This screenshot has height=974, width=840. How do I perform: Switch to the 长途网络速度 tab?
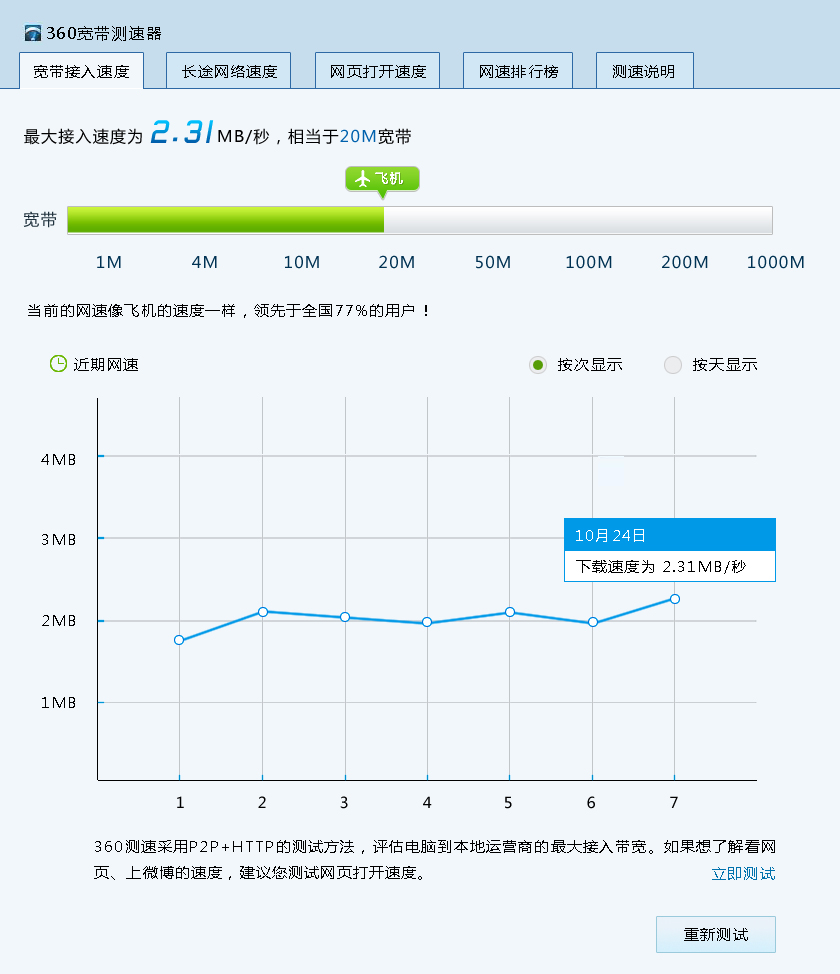[x=229, y=72]
